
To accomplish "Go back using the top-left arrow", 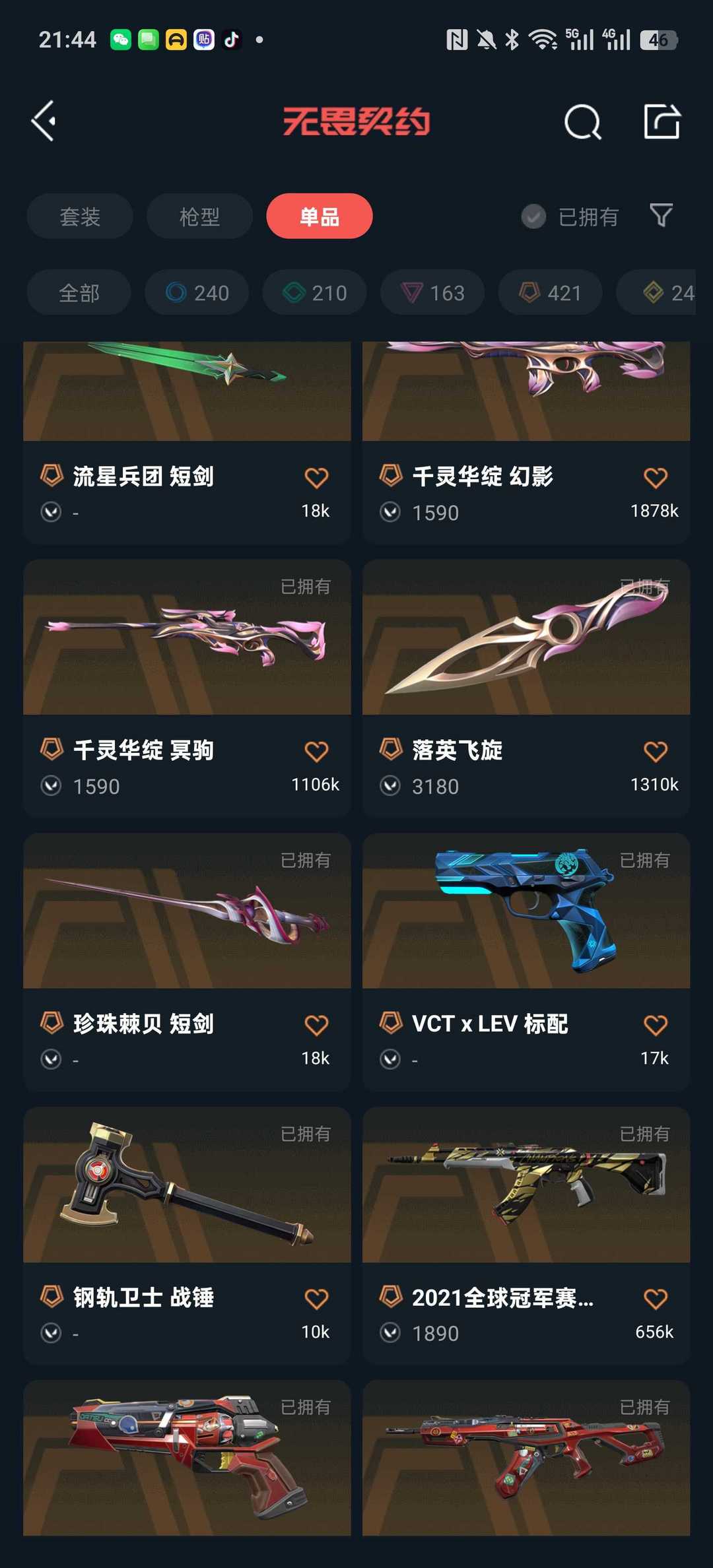I will [x=44, y=121].
